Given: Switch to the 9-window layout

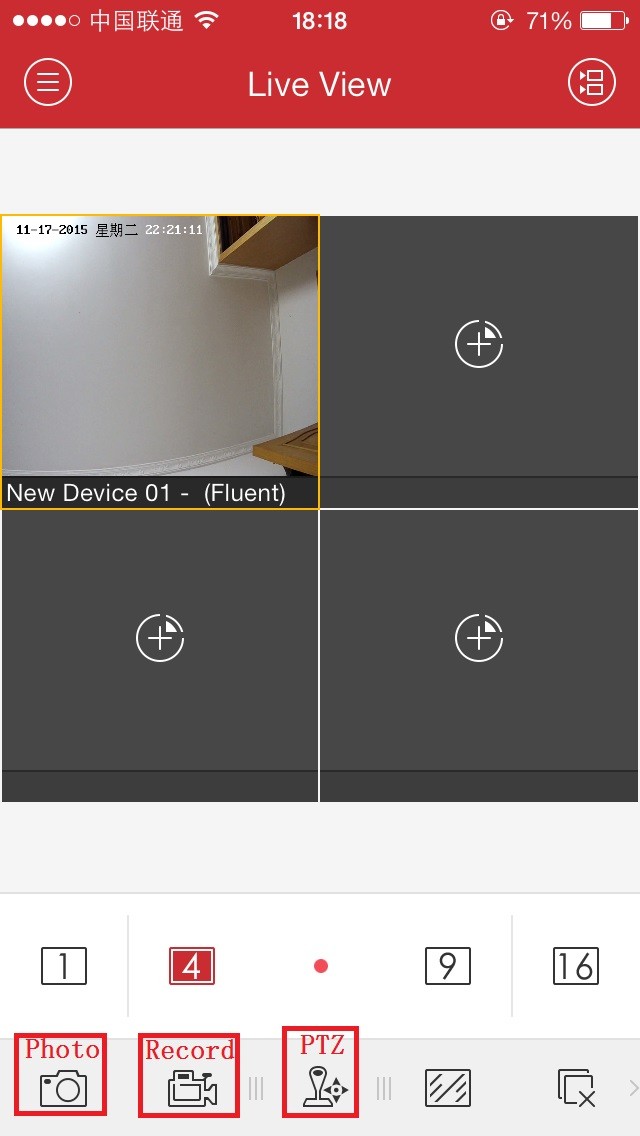Looking at the screenshot, I should [447, 966].
